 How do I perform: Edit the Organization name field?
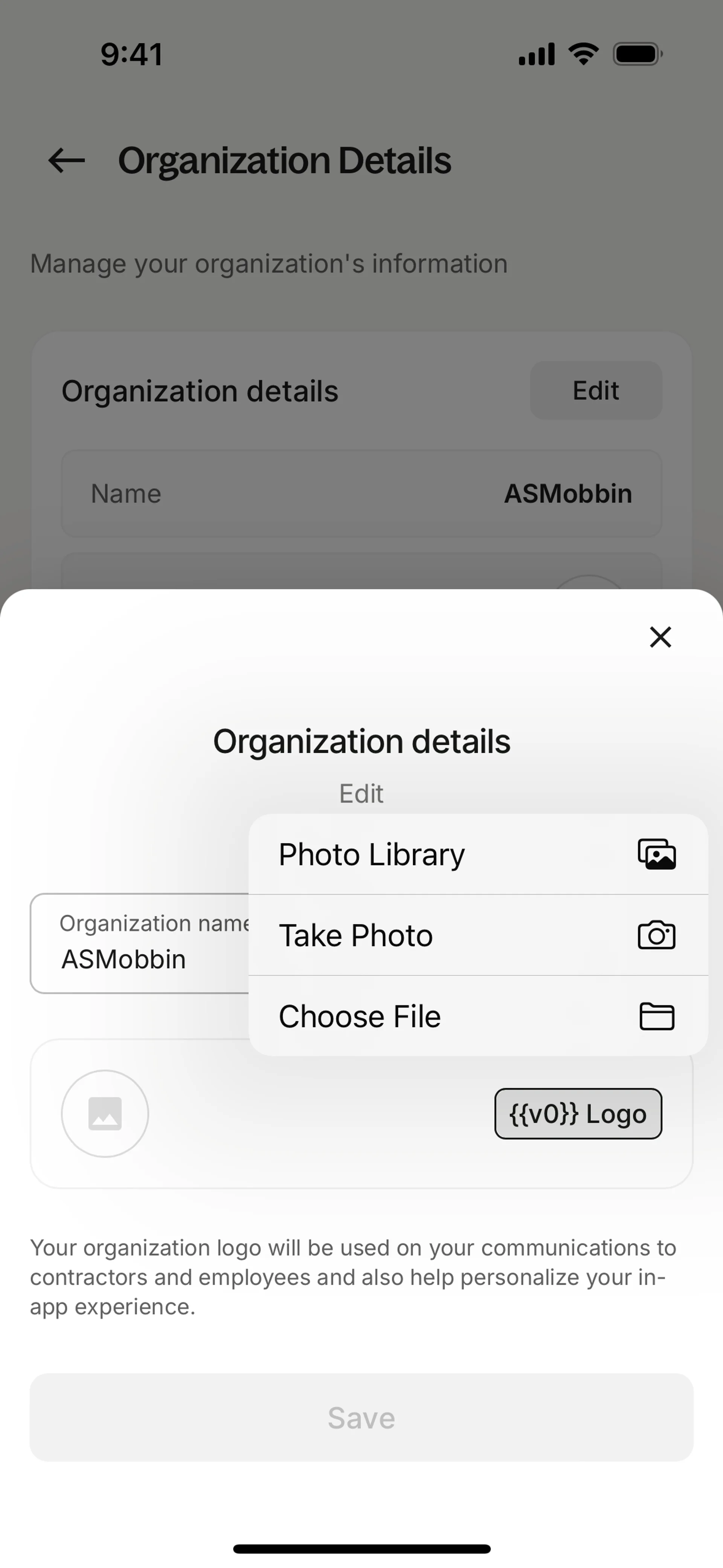(x=140, y=943)
